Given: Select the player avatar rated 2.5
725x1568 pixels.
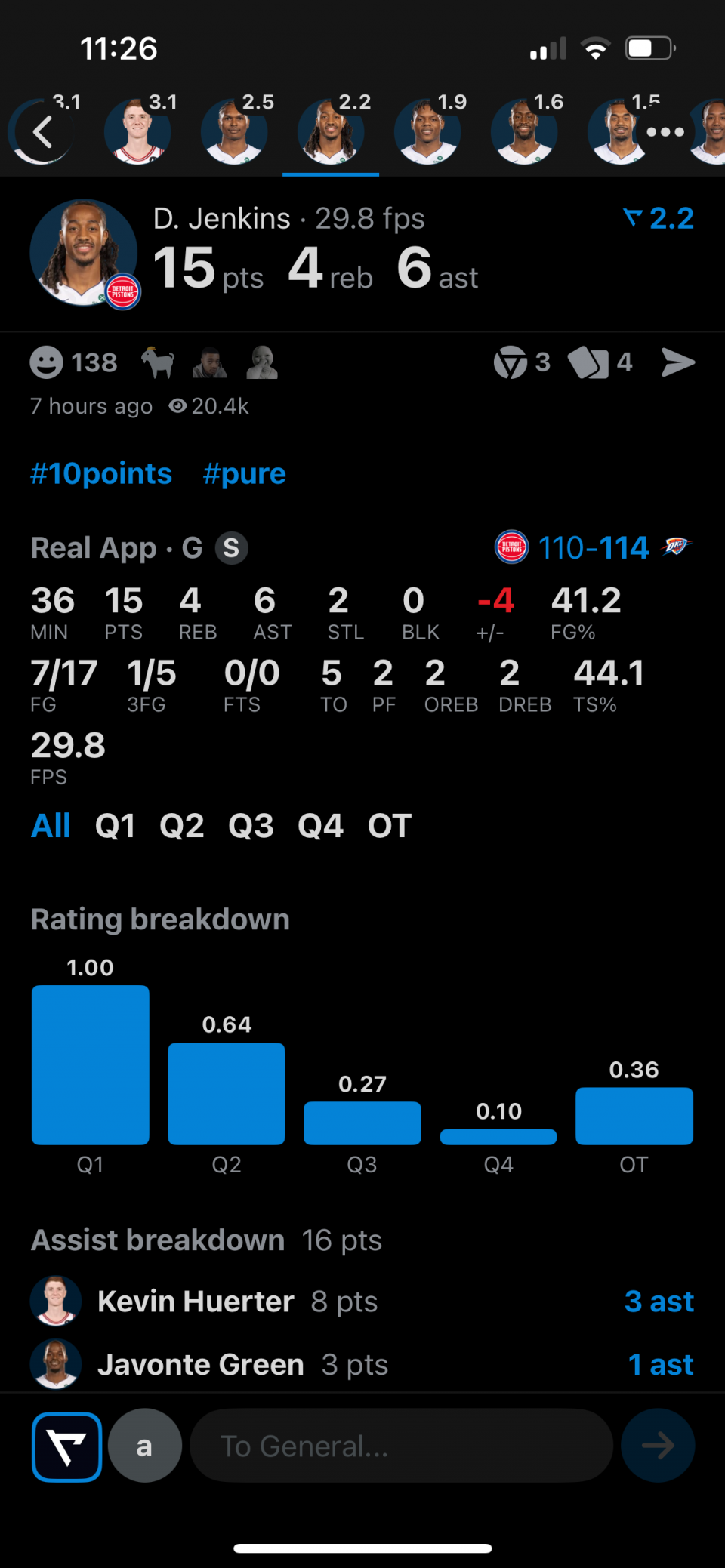Looking at the screenshot, I should coord(234,131).
